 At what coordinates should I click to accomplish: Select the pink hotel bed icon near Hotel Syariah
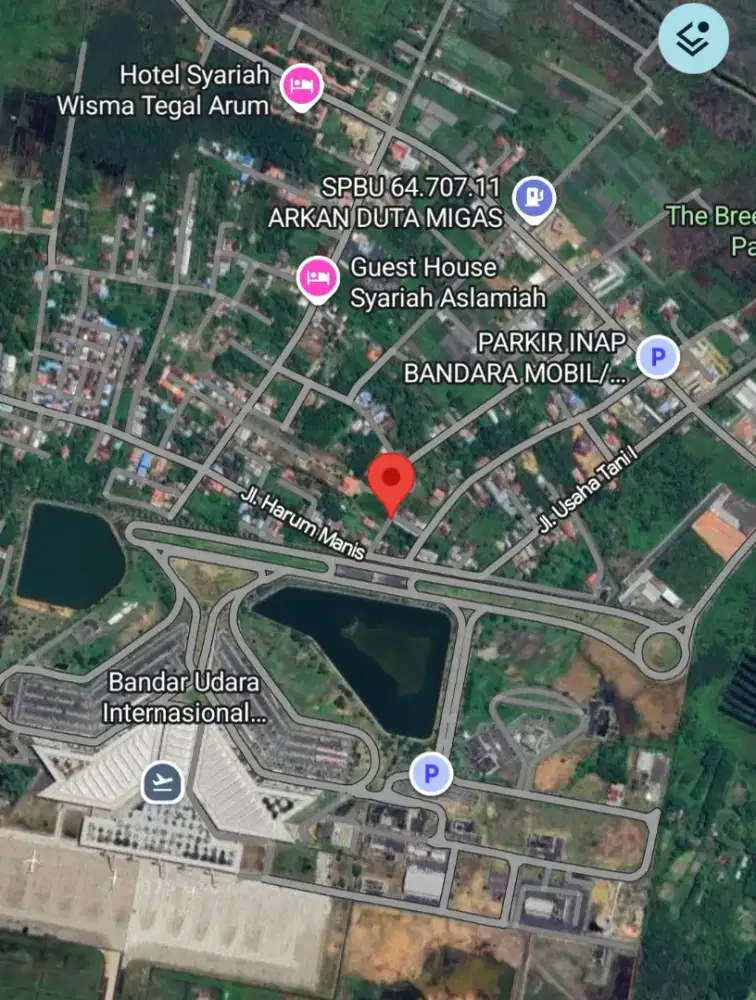click(x=302, y=84)
